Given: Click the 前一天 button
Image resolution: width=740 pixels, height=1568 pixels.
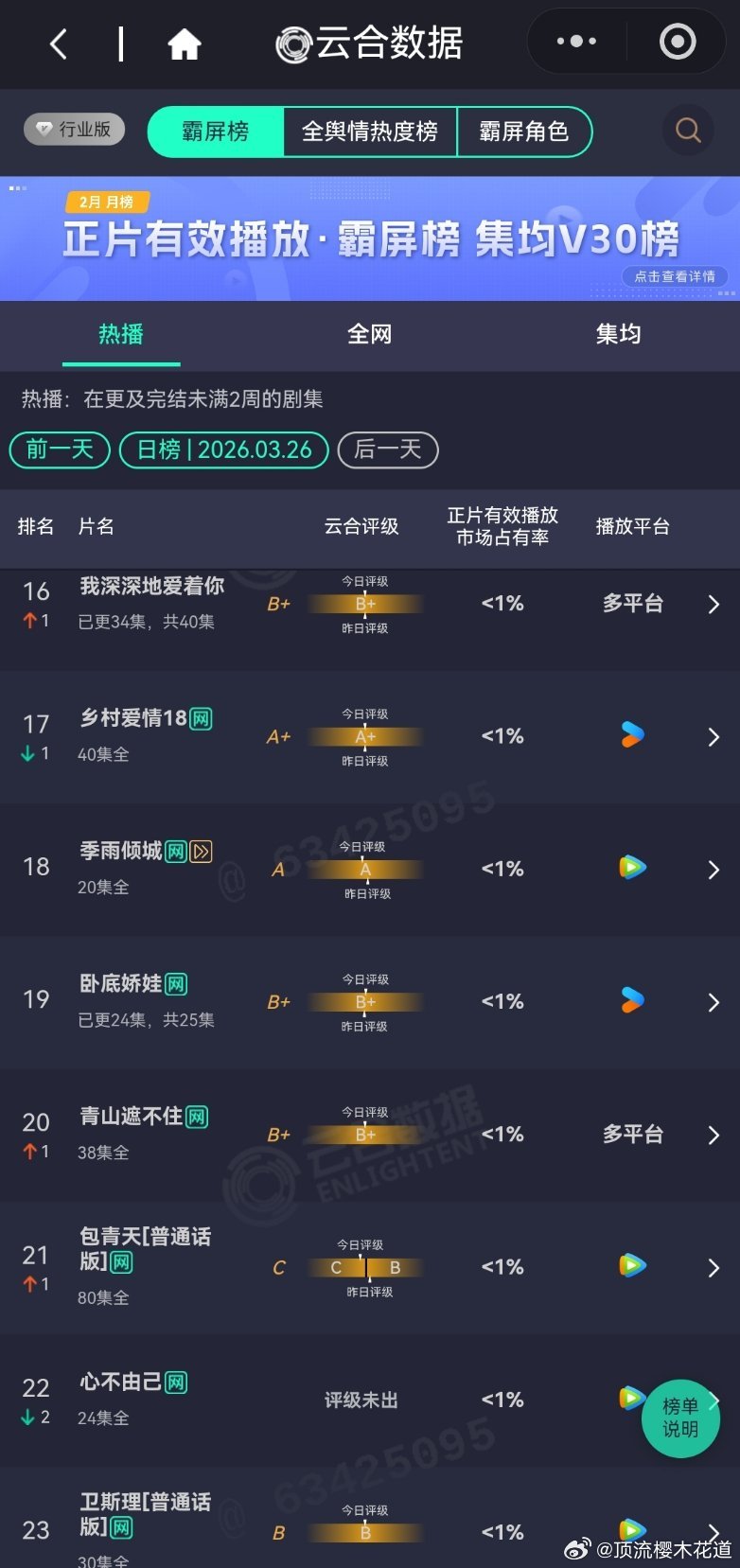Looking at the screenshot, I should tap(59, 450).
